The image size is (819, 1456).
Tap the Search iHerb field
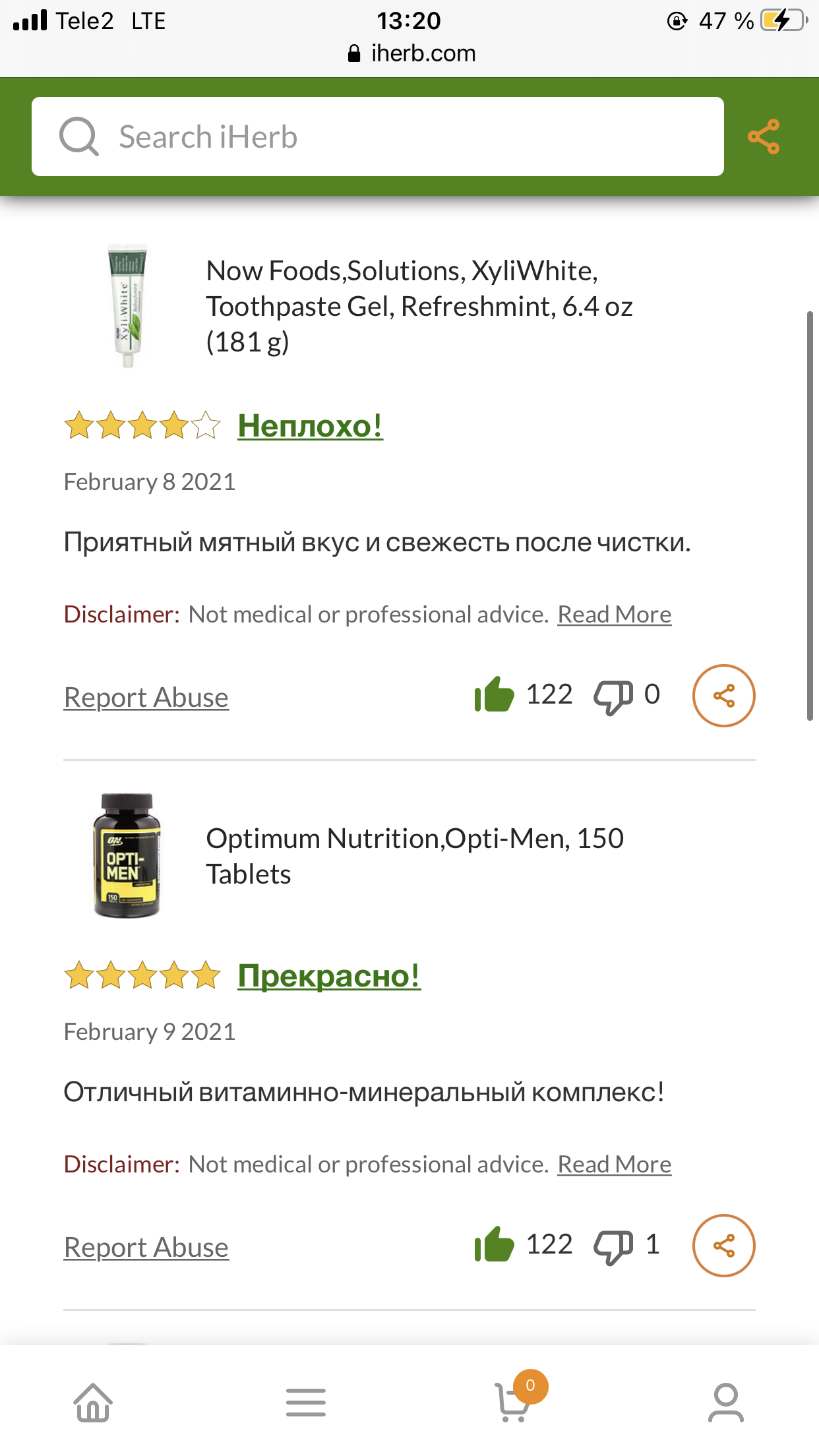pyautogui.click(x=377, y=136)
